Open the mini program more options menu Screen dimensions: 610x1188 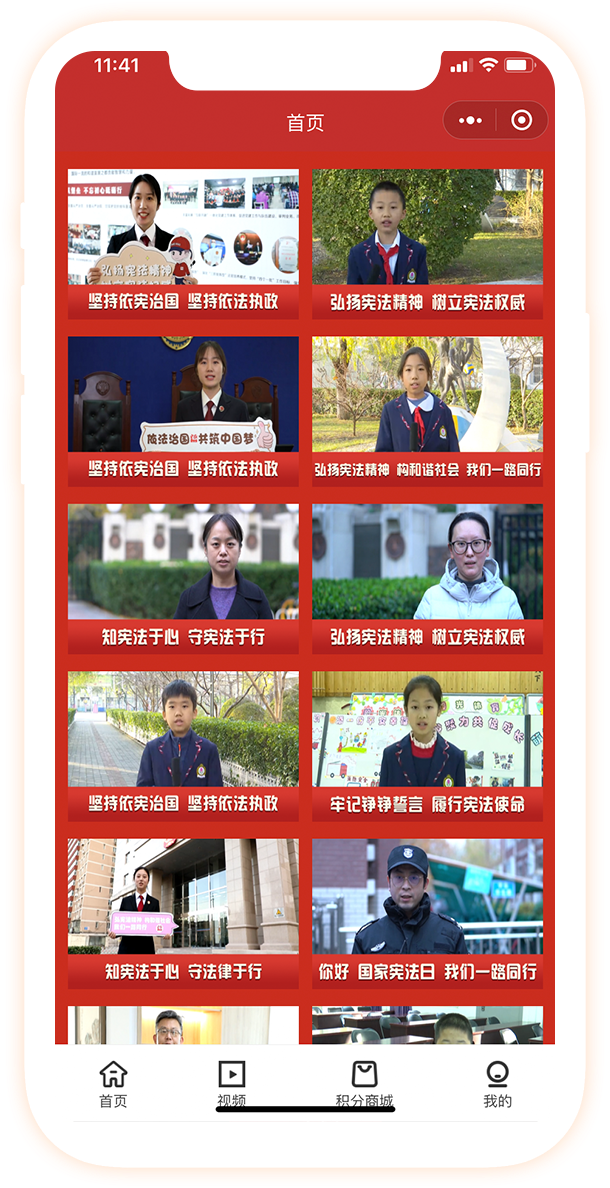click(470, 121)
